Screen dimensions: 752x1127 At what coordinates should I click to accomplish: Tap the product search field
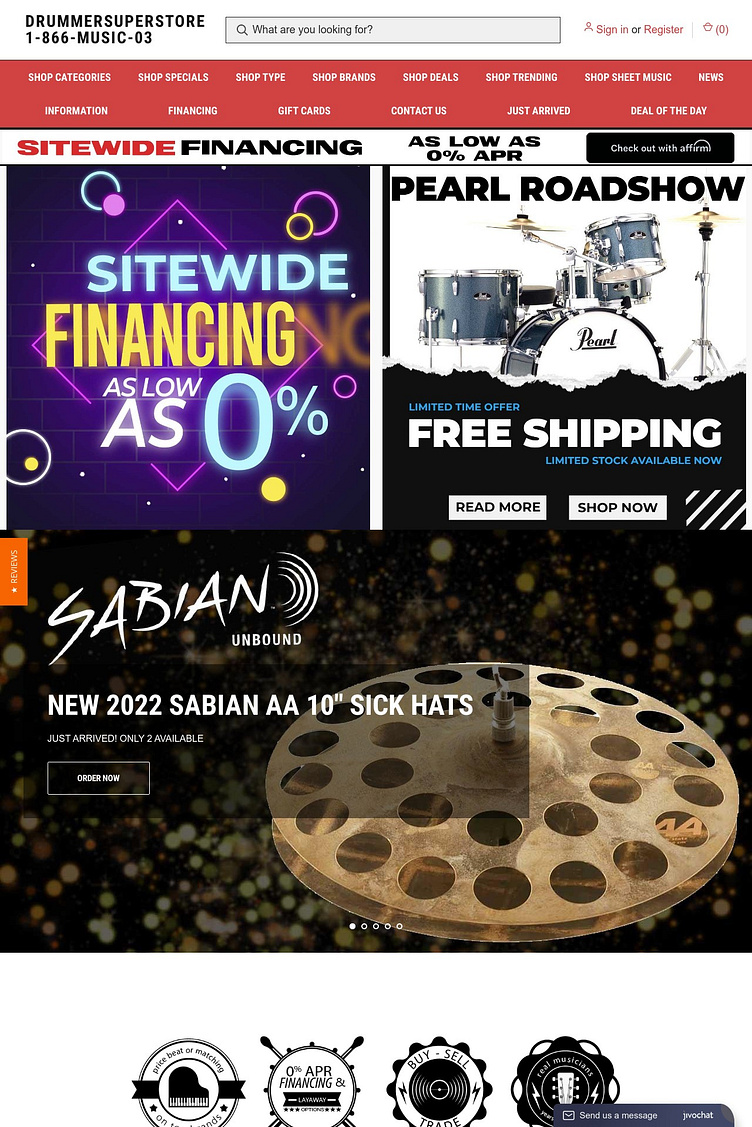392,30
